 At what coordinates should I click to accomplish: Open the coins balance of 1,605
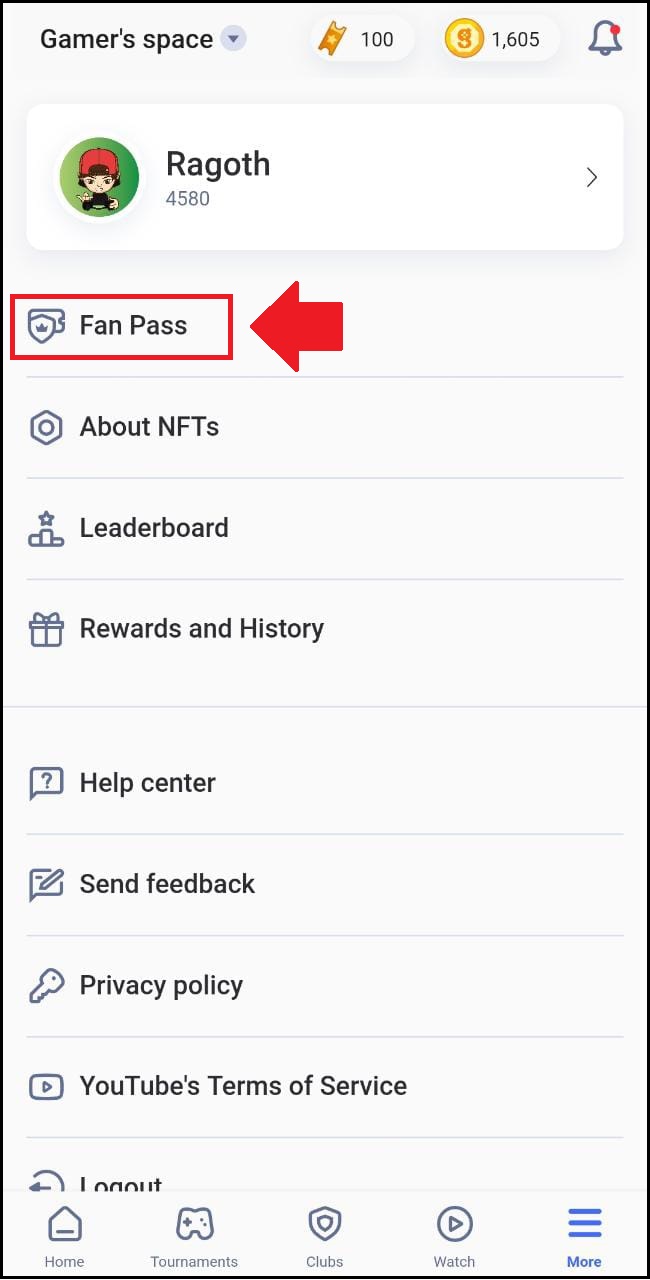tap(501, 39)
